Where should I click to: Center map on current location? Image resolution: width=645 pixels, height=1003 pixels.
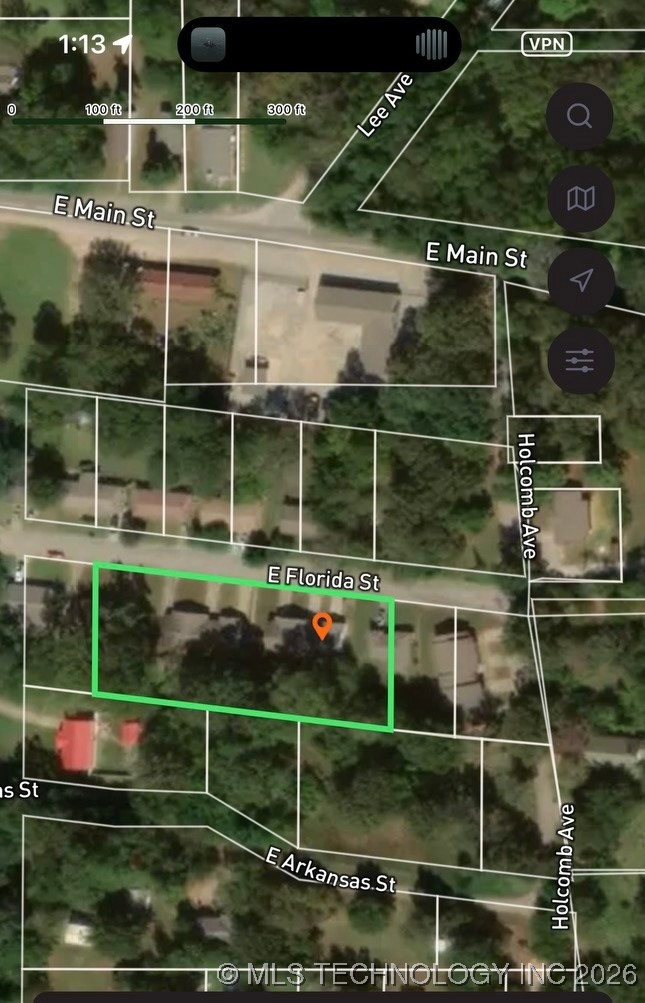click(580, 280)
